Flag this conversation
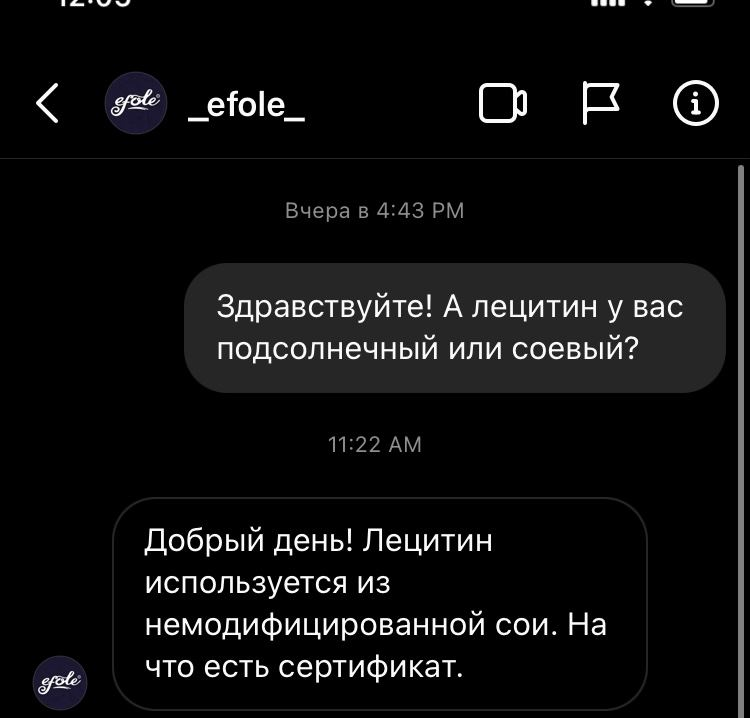The image size is (750, 718). 601,103
